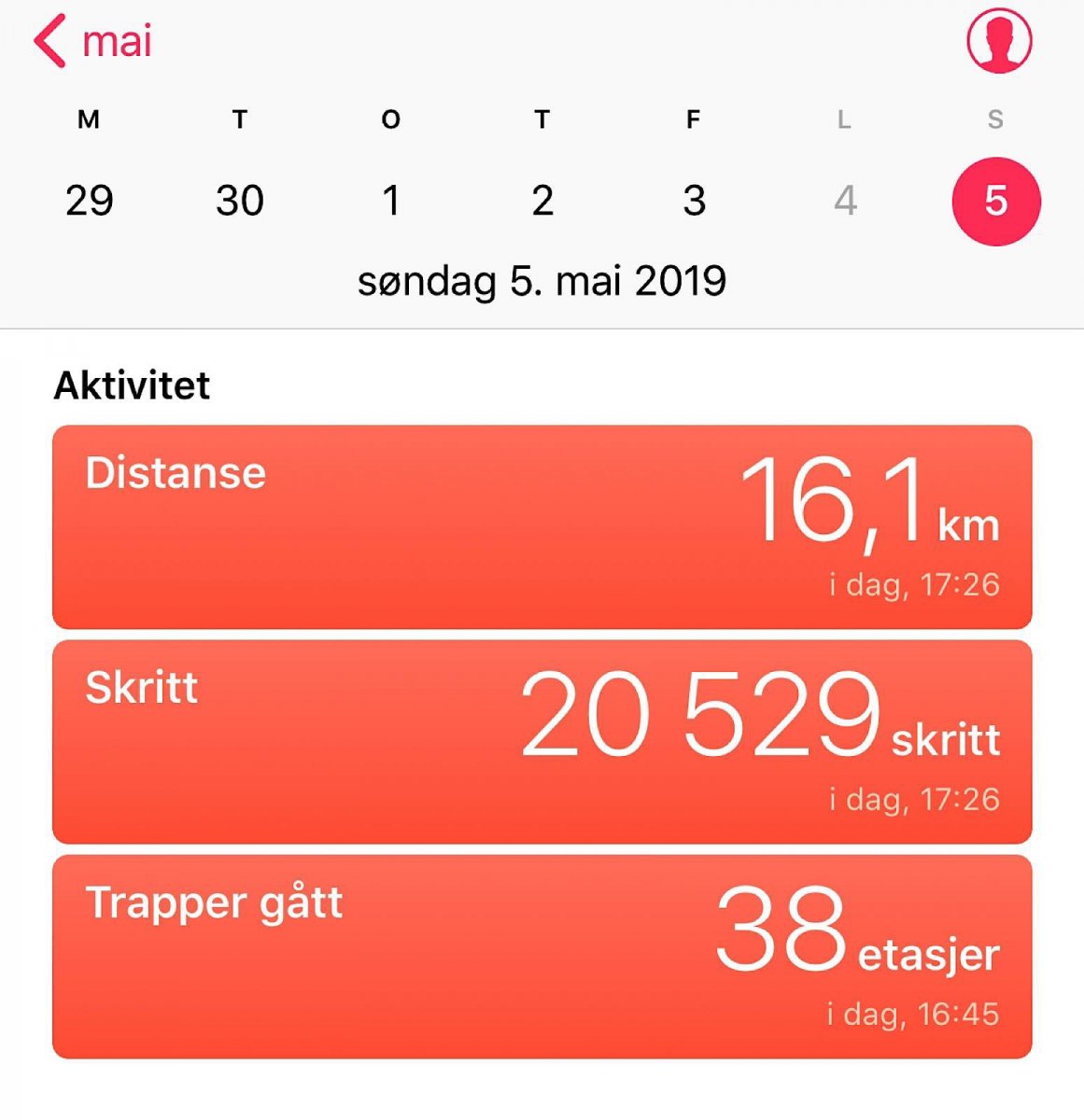Select Saturday the 4th
Viewport: 1084px width, 1120px height.
click(845, 201)
